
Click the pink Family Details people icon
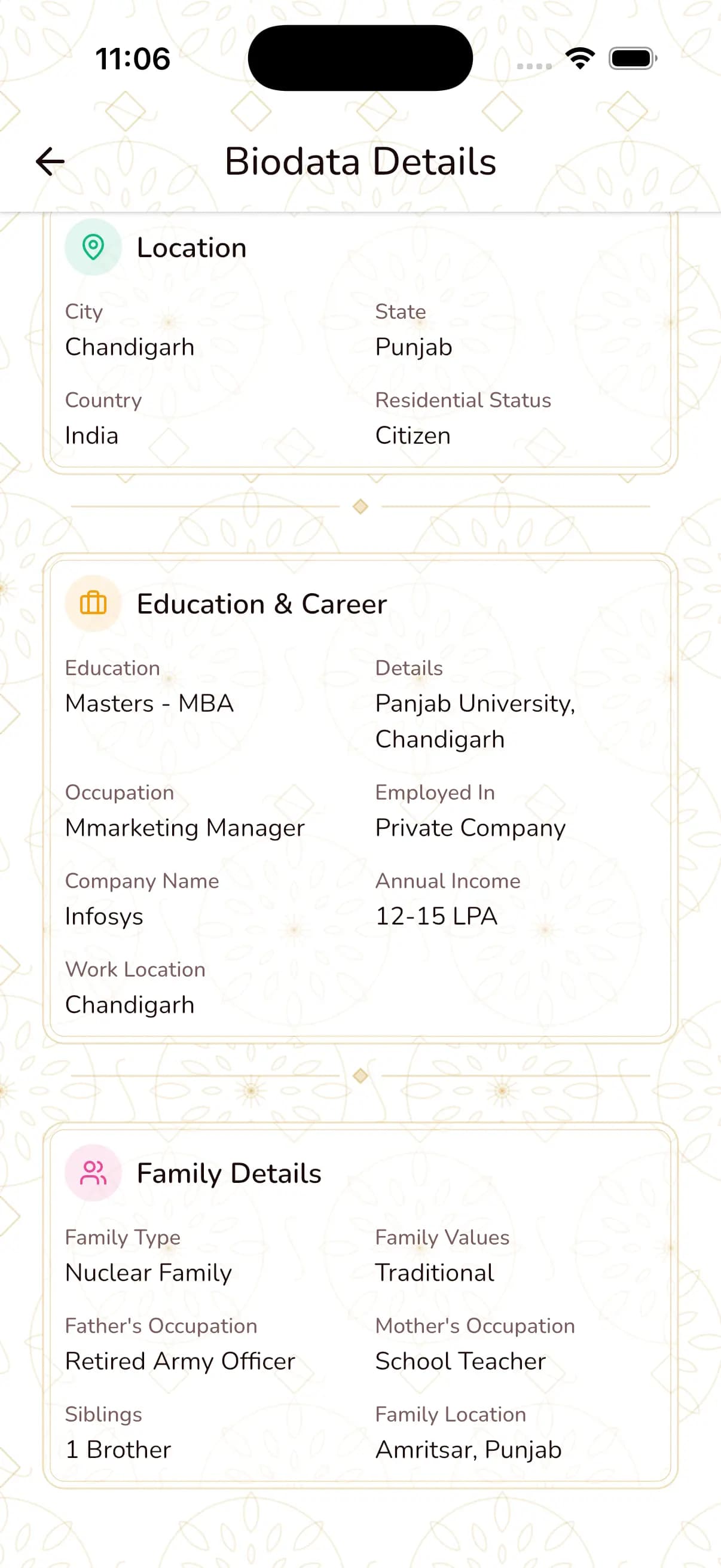coord(93,1172)
